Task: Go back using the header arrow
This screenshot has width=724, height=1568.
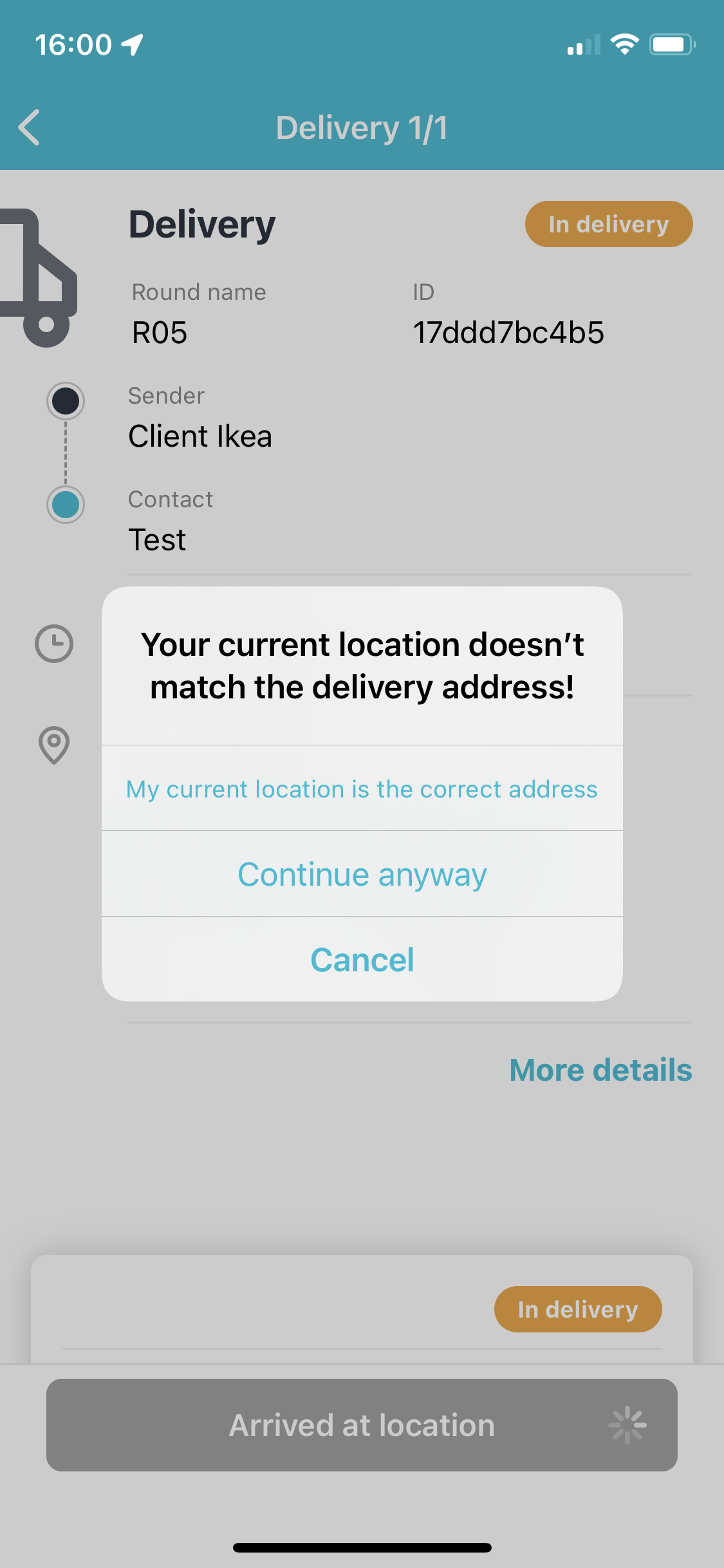Action: coord(30,127)
